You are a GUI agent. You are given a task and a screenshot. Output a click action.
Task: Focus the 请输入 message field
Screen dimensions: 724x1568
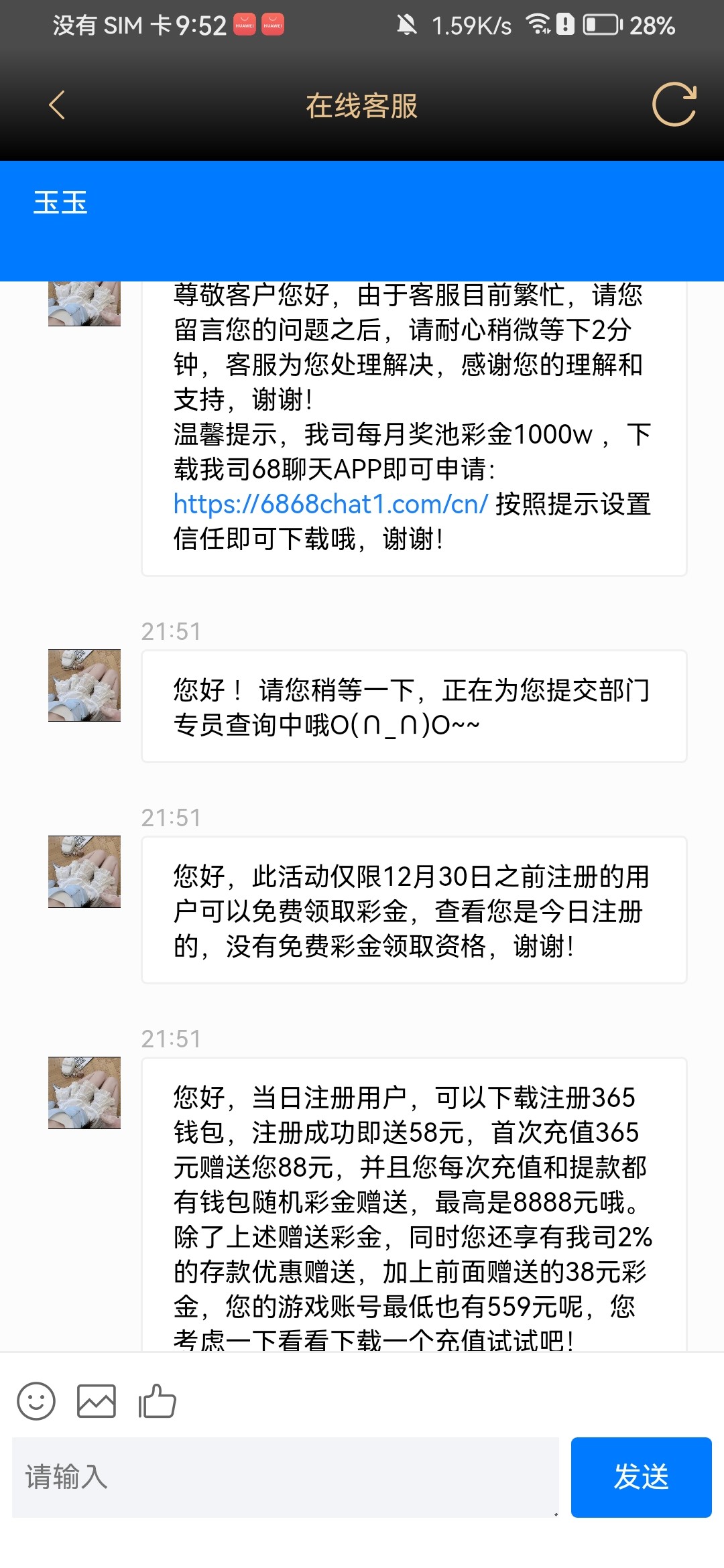pos(285,1478)
